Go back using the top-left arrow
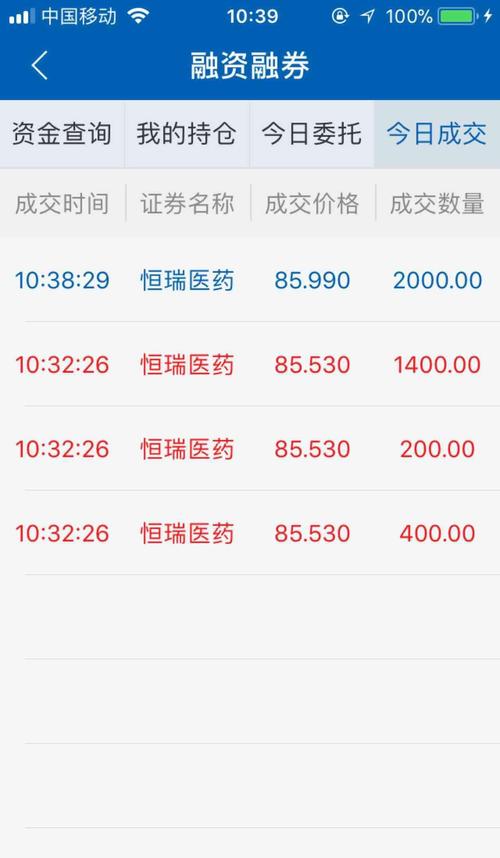 coord(39,66)
